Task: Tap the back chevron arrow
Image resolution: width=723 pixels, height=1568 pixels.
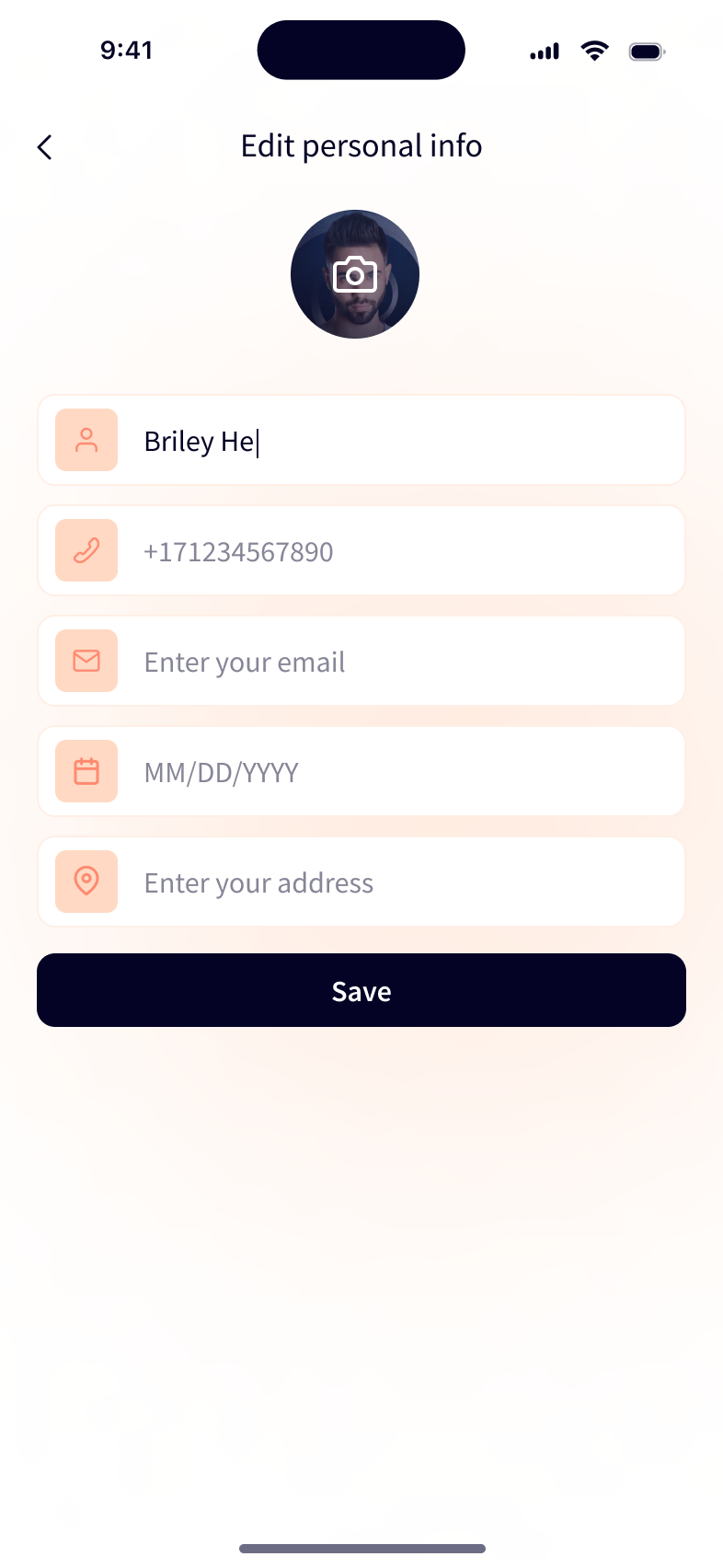Action: (x=44, y=146)
